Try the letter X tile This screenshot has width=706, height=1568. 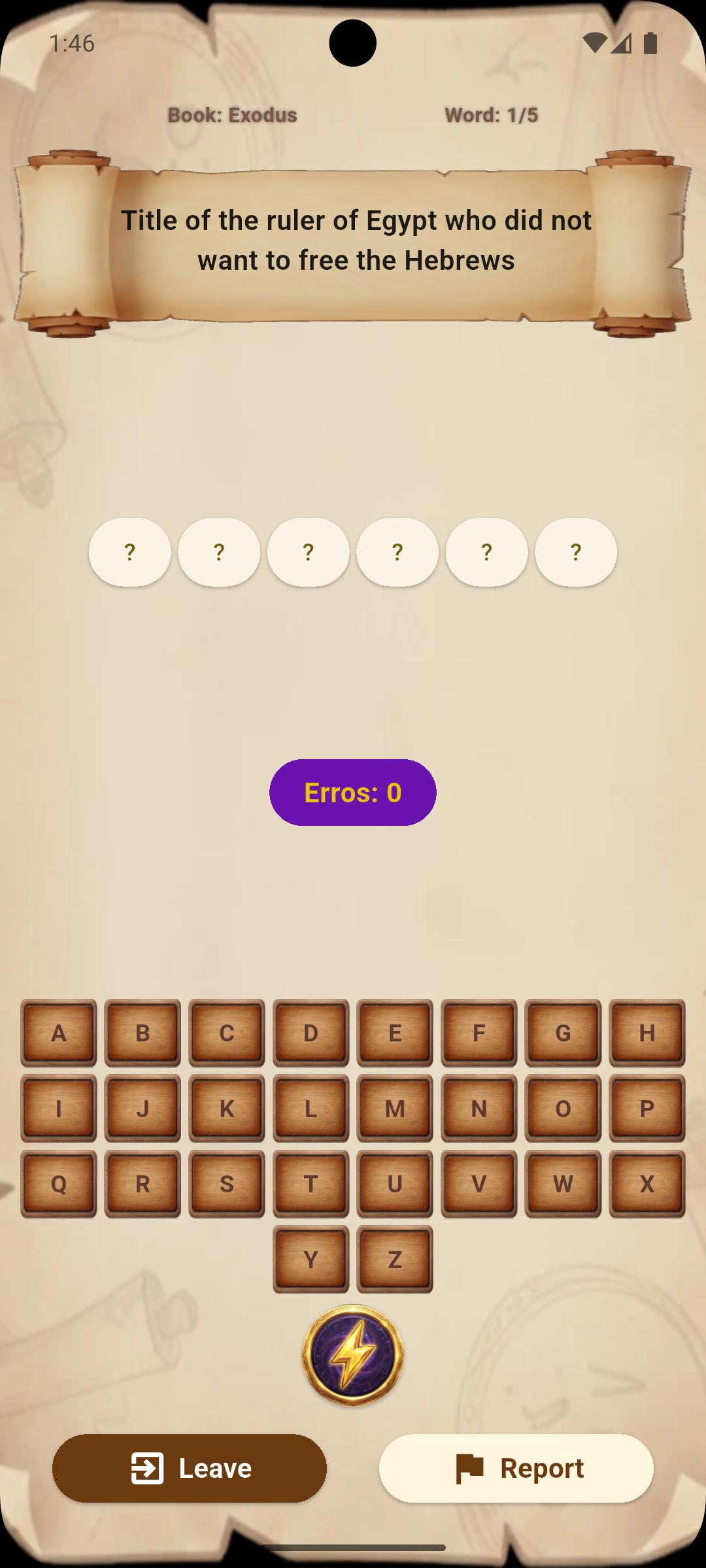click(647, 1184)
